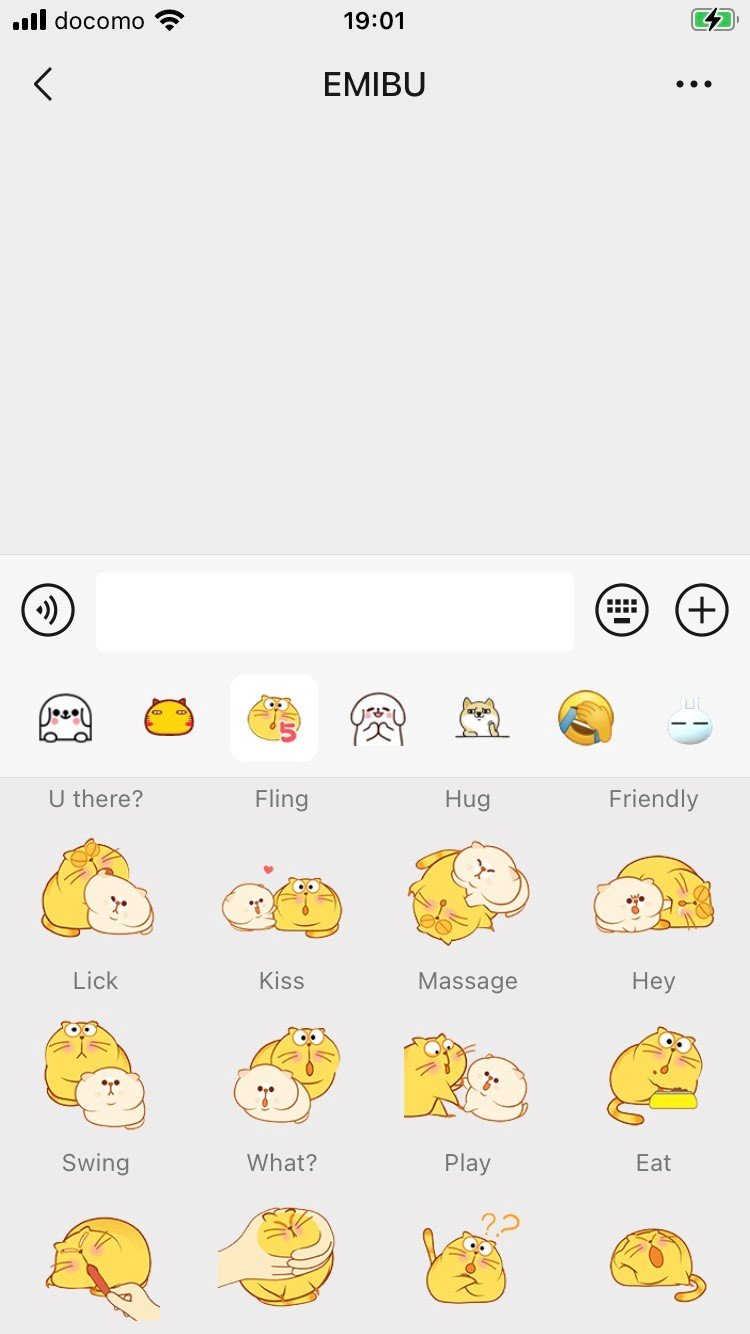This screenshot has width=750, height=1334.
Task: Send the confused cat with question marks sticker
Action: click(470, 1258)
